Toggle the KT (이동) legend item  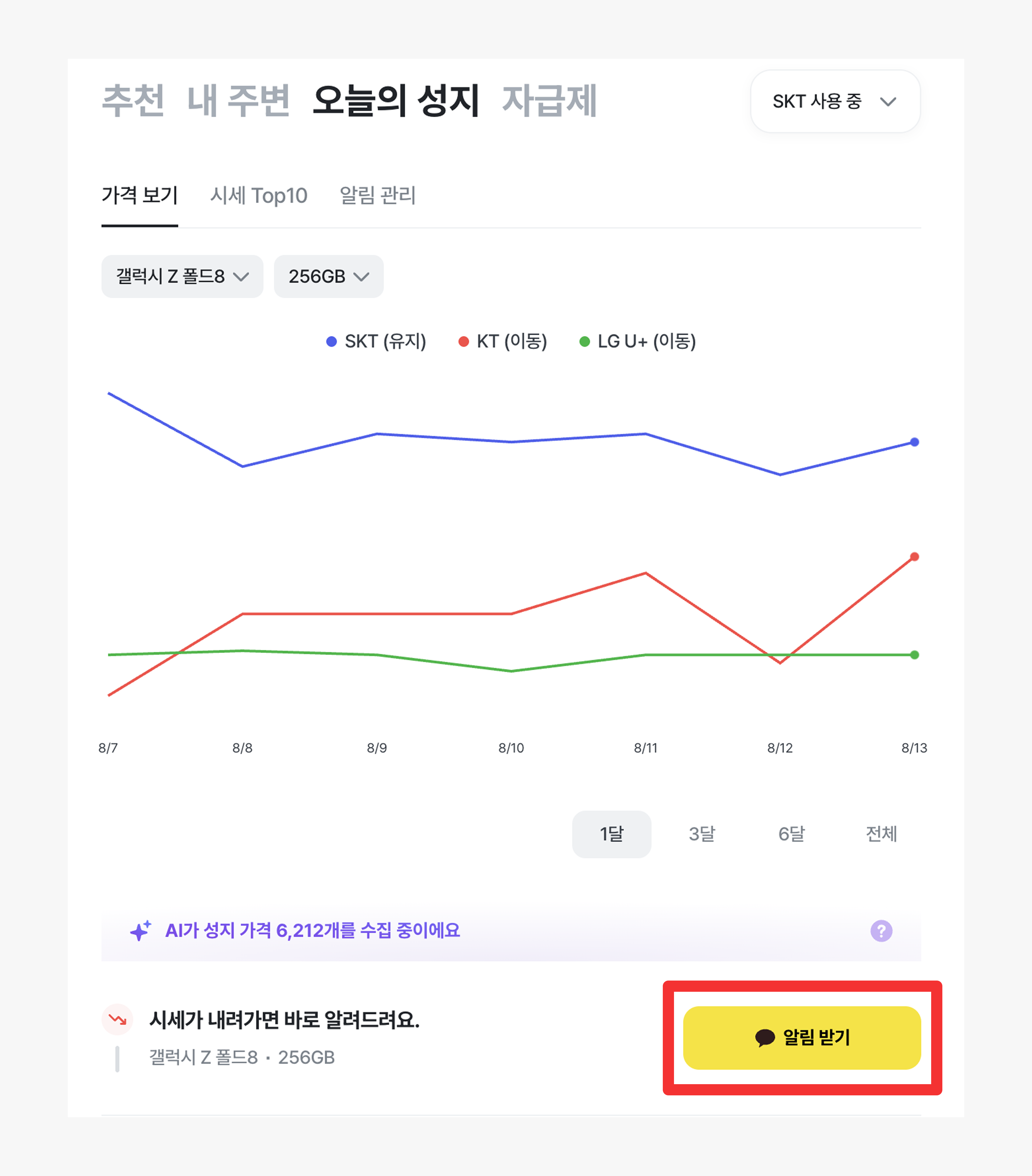(x=503, y=341)
